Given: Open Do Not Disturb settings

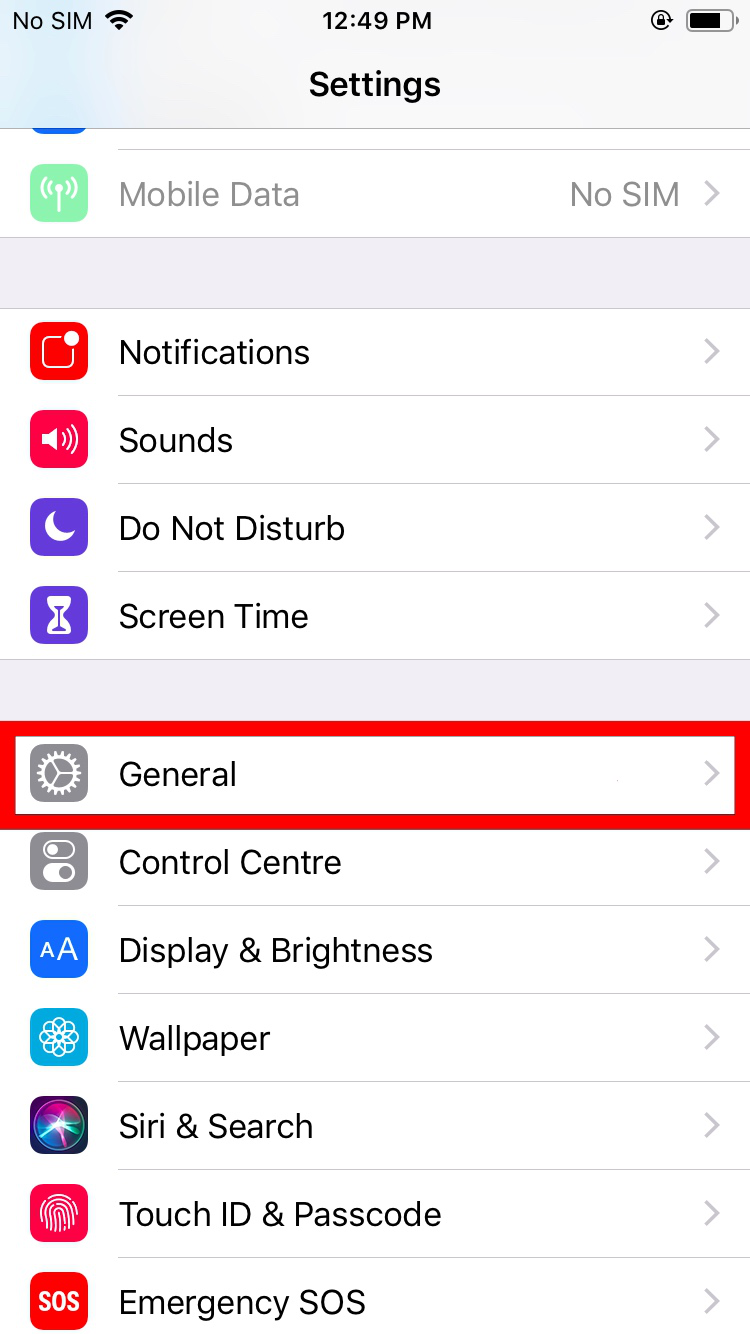Looking at the screenshot, I should pyautogui.click(x=375, y=528).
